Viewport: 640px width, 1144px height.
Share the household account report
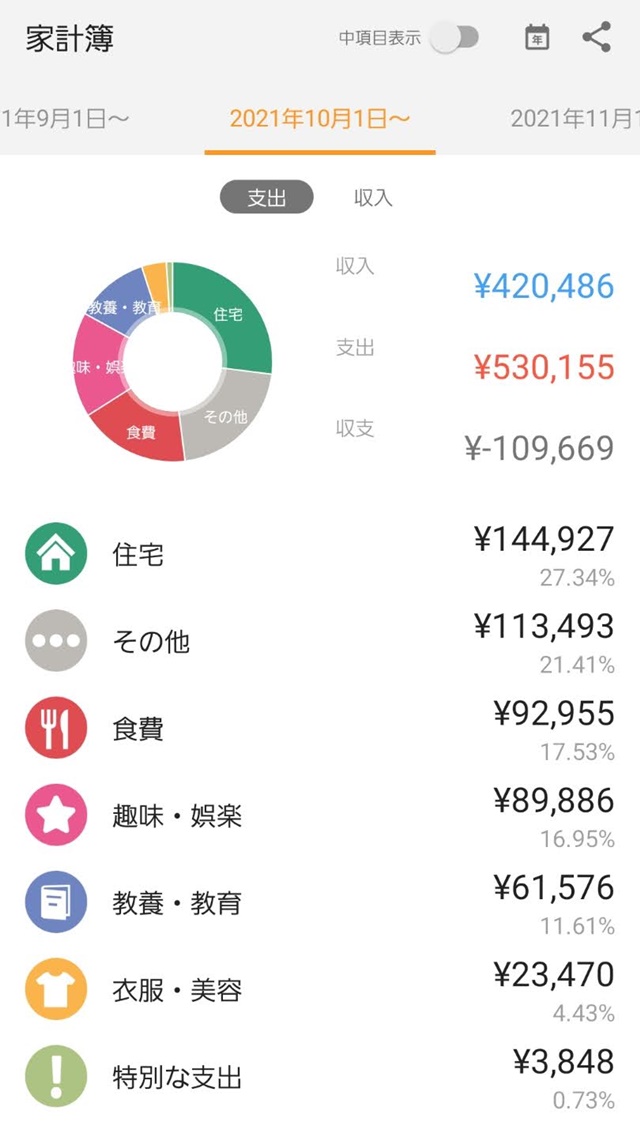coord(596,37)
